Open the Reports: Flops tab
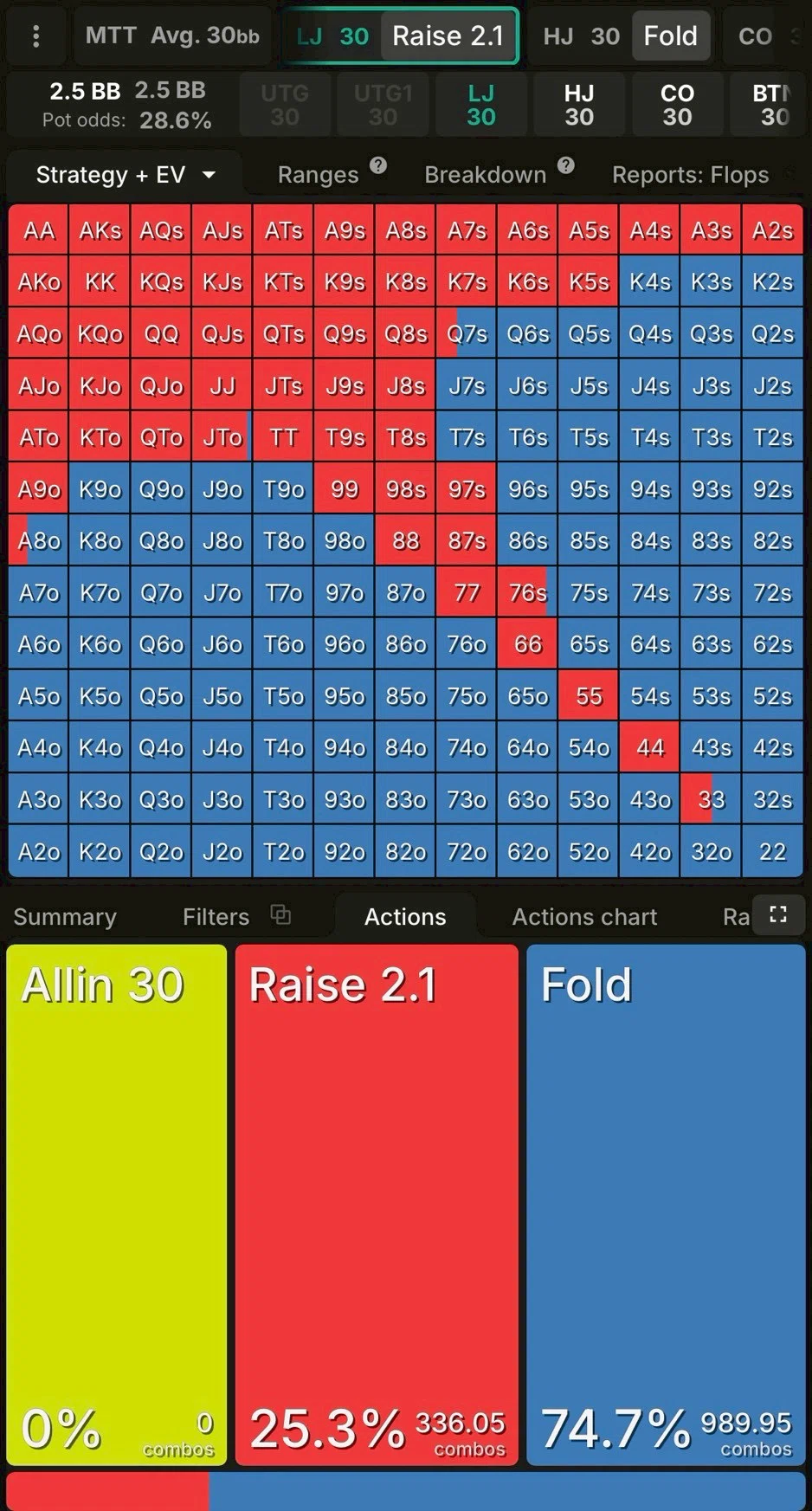 coord(690,175)
